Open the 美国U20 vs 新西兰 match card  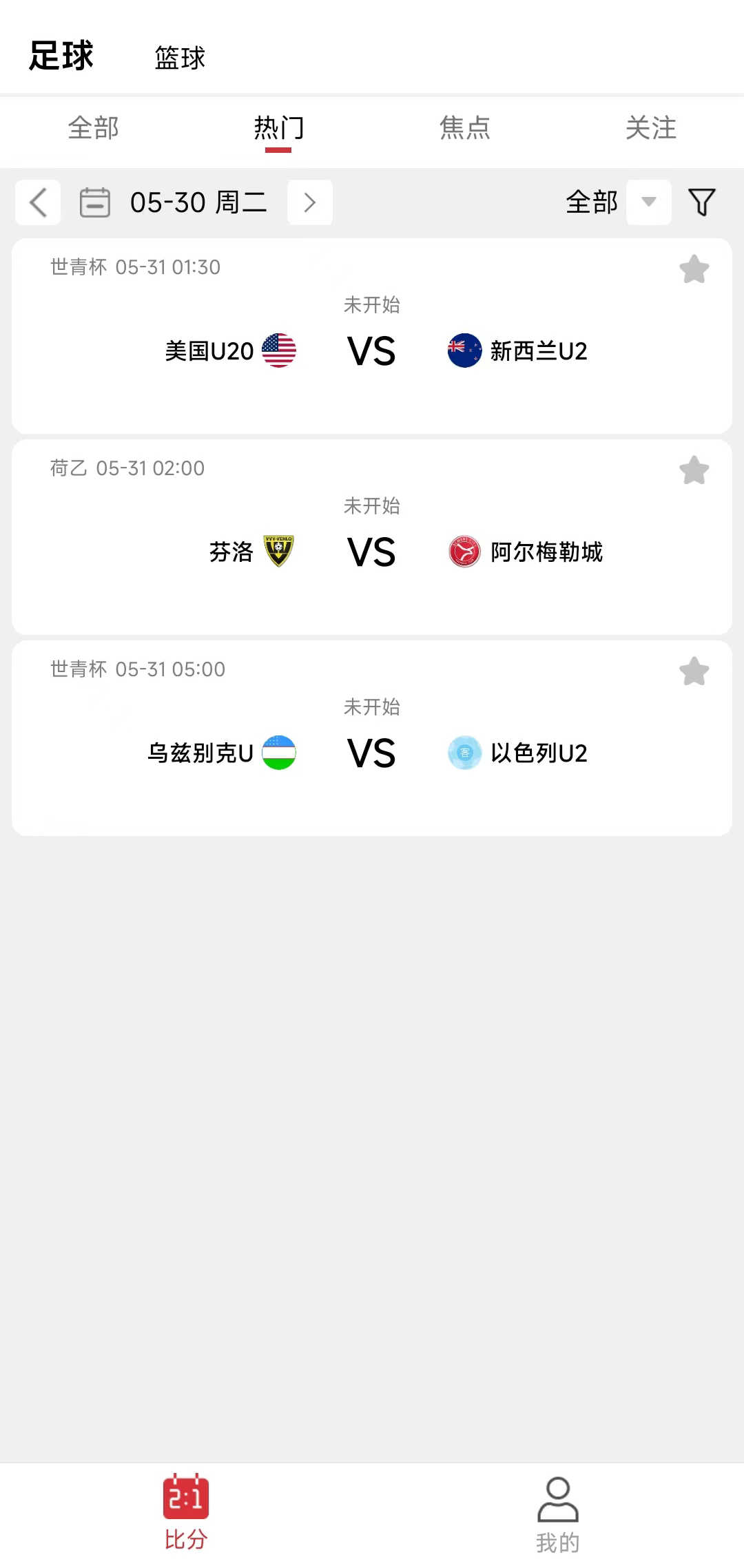[372, 351]
